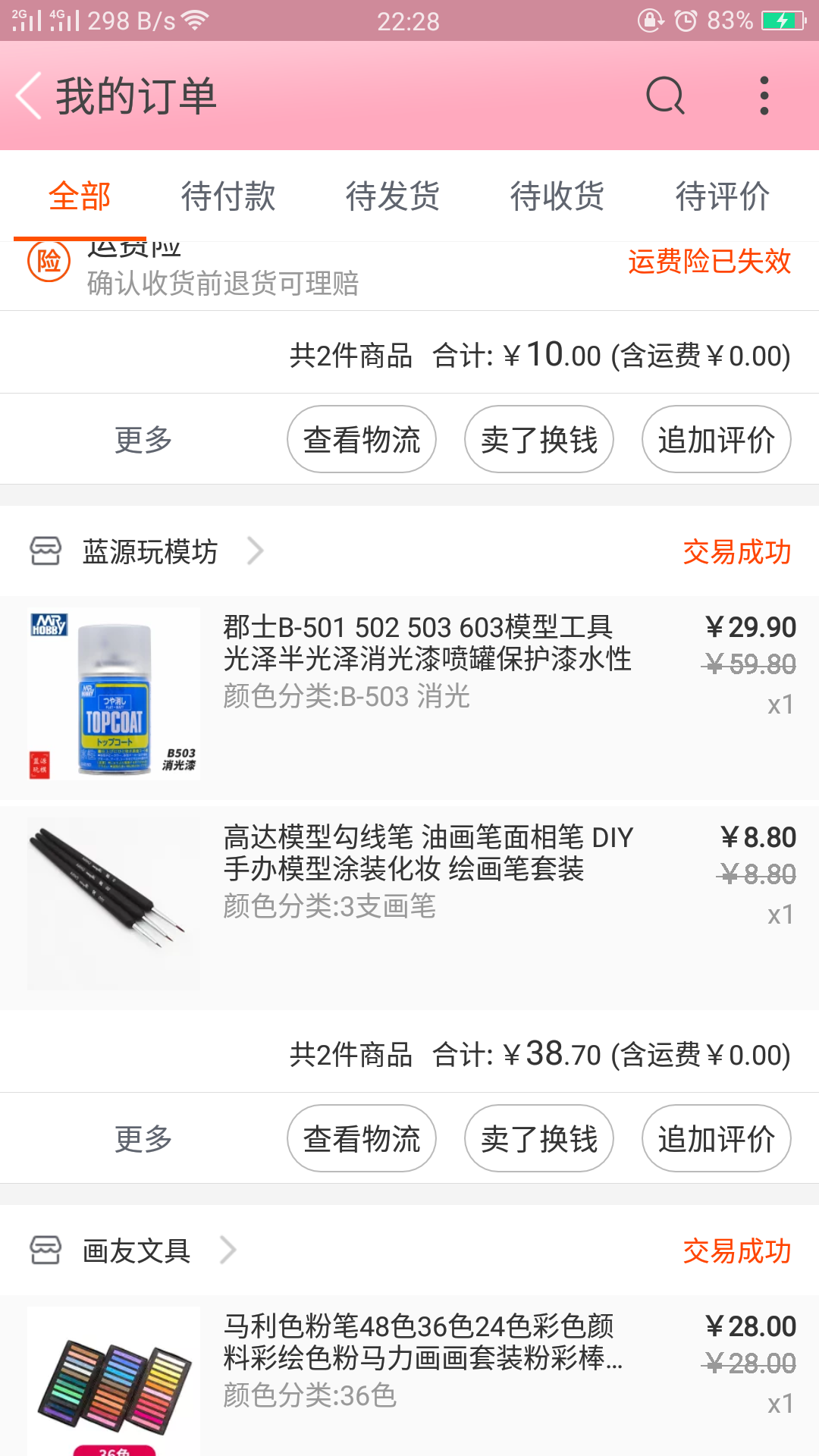Switch to the 待付款 tab

pyautogui.click(x=227, y=196)
